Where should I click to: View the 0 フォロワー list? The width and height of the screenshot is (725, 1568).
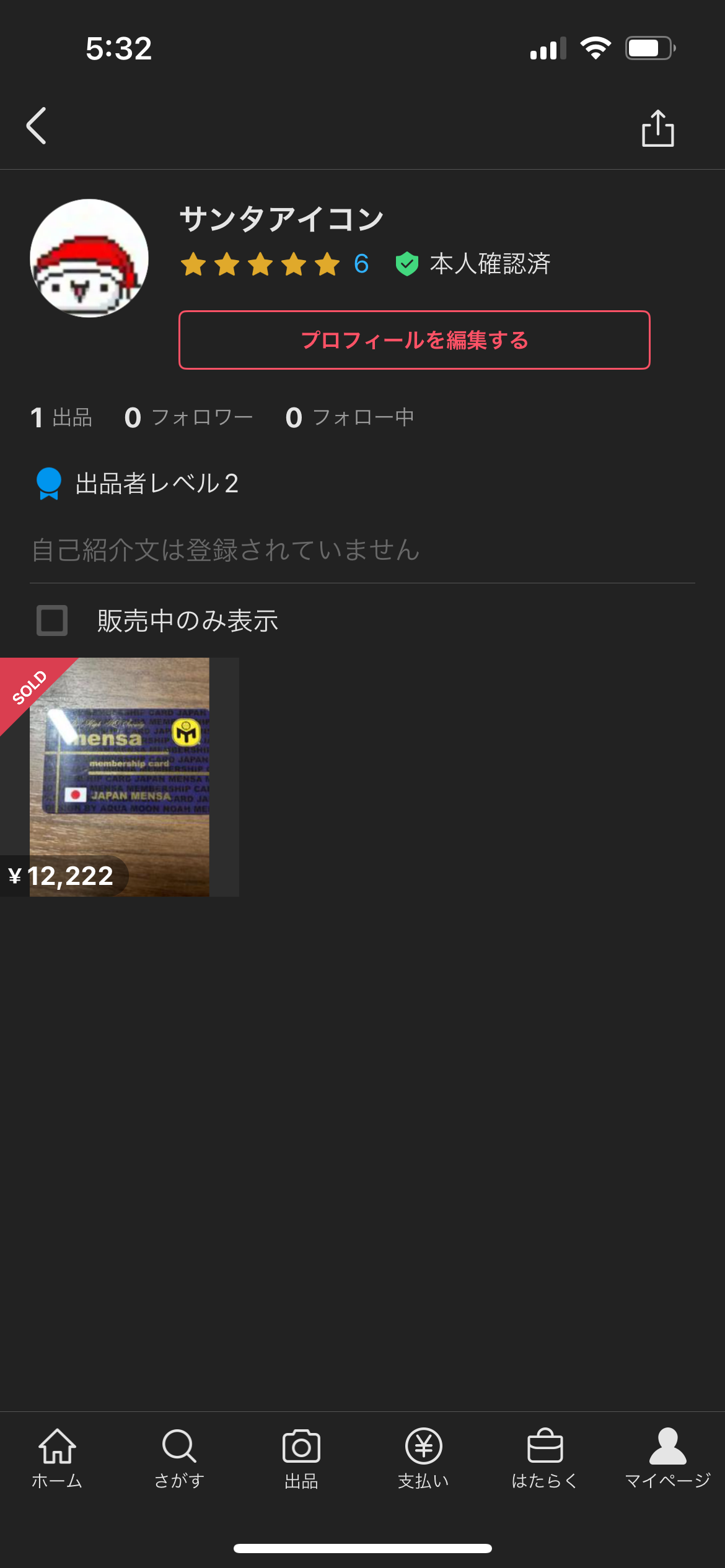point(188,417)
